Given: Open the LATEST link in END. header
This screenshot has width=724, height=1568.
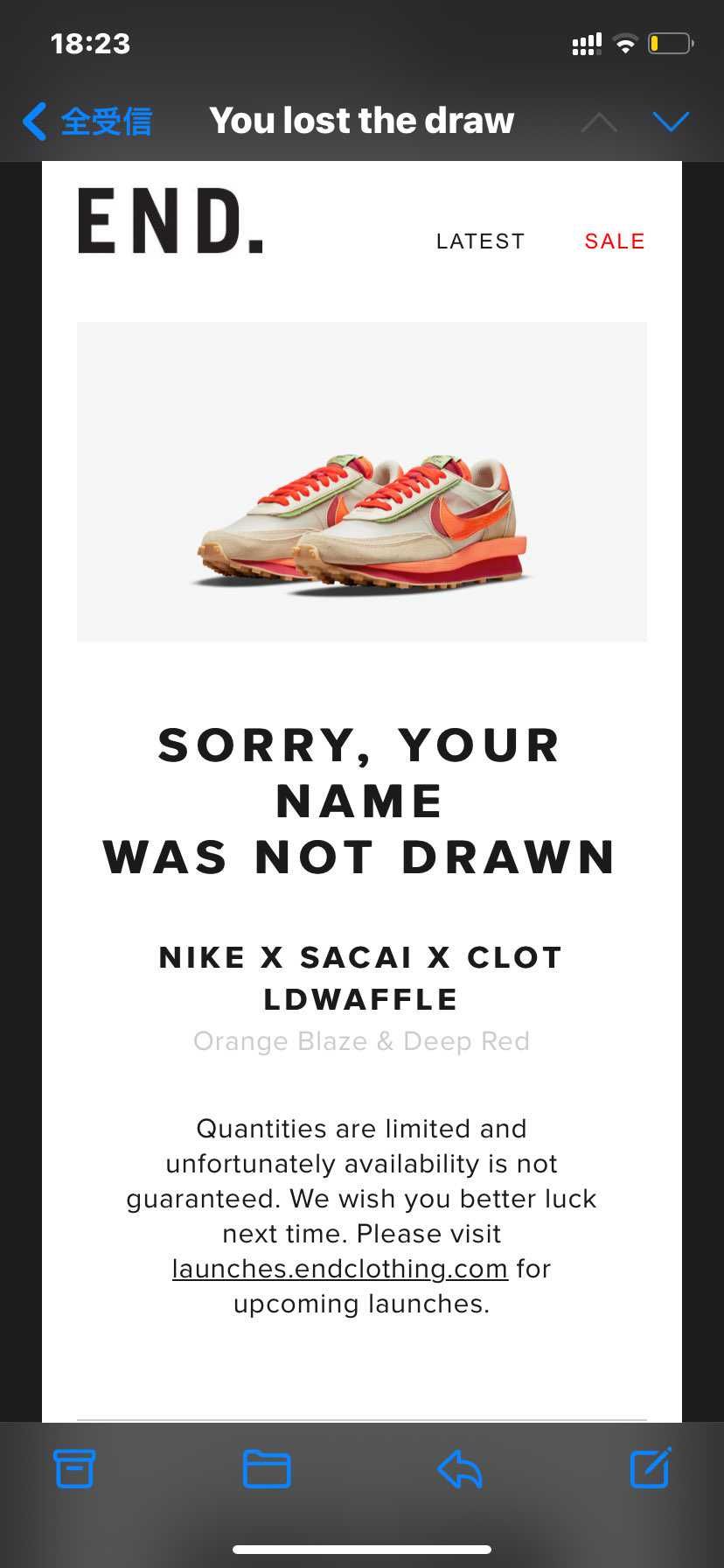Looking at the screenshot, I should (480, 241).
